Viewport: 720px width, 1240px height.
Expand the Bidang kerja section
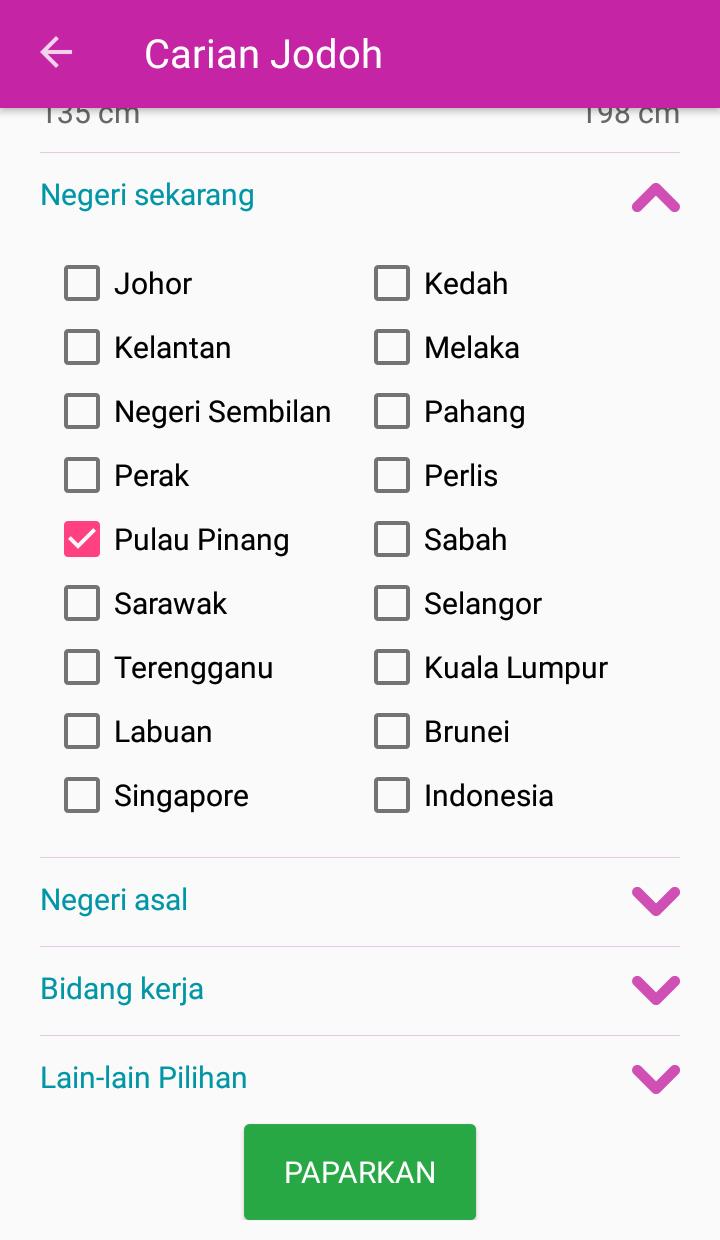656,990
